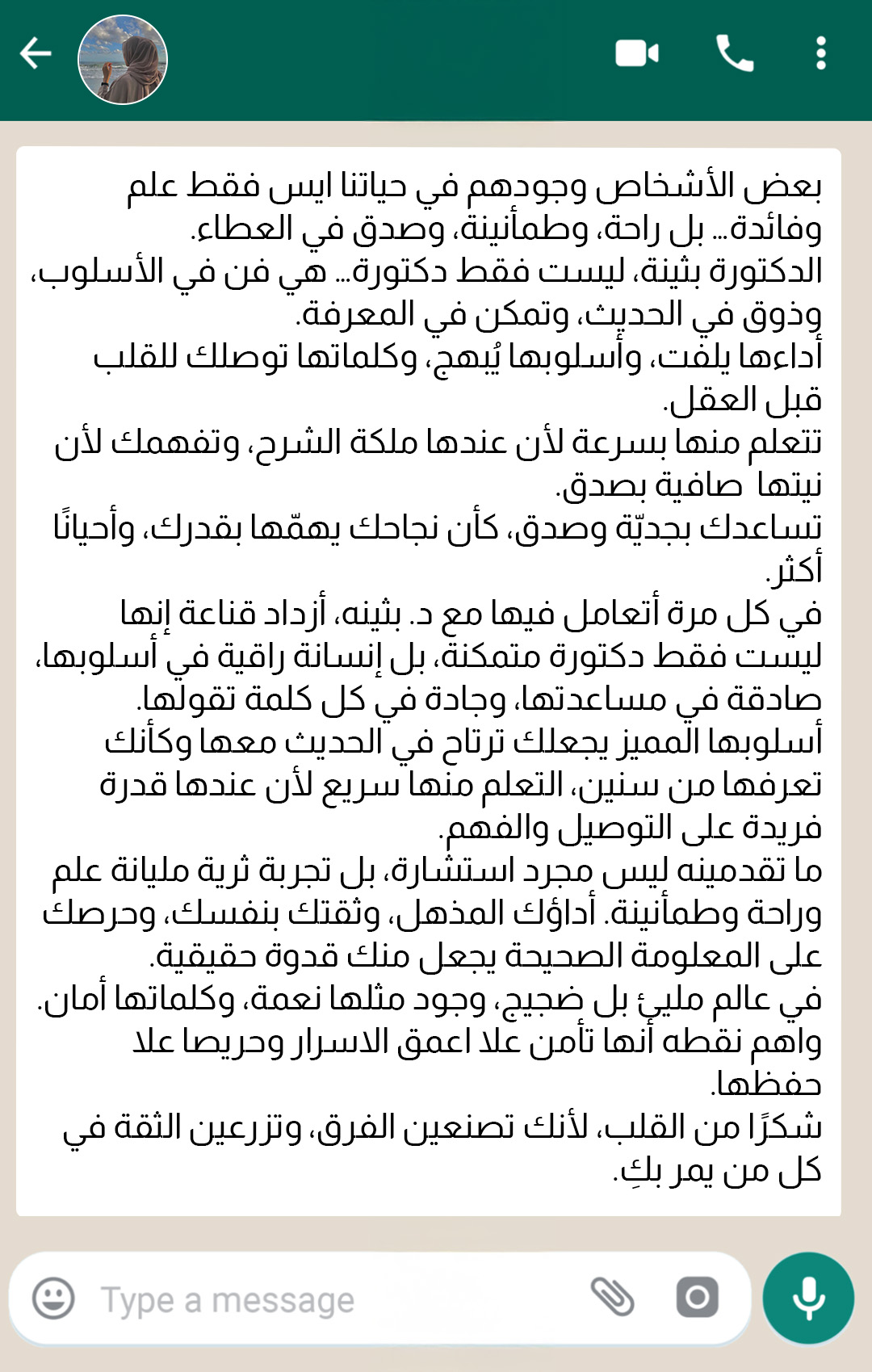Start a video call

coord(637,54)
